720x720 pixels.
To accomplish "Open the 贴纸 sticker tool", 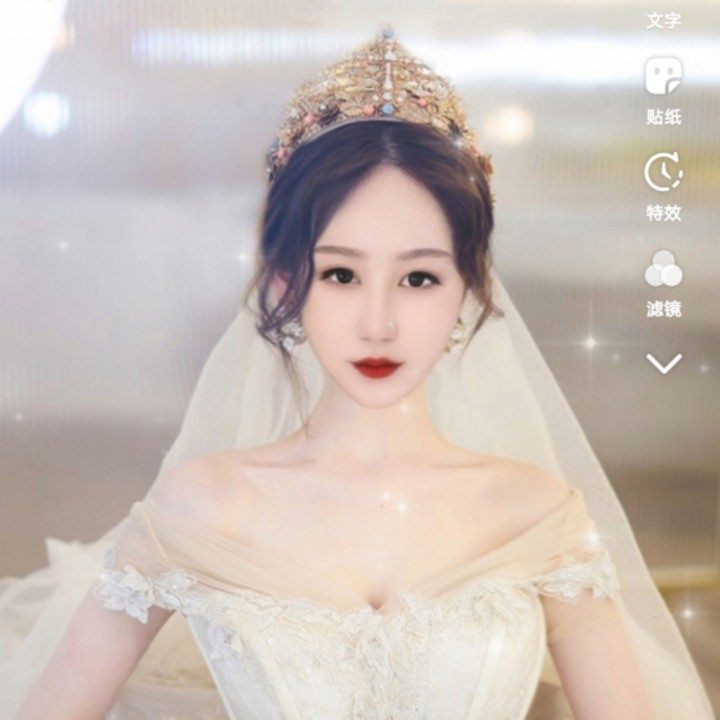I will (663, 87).
